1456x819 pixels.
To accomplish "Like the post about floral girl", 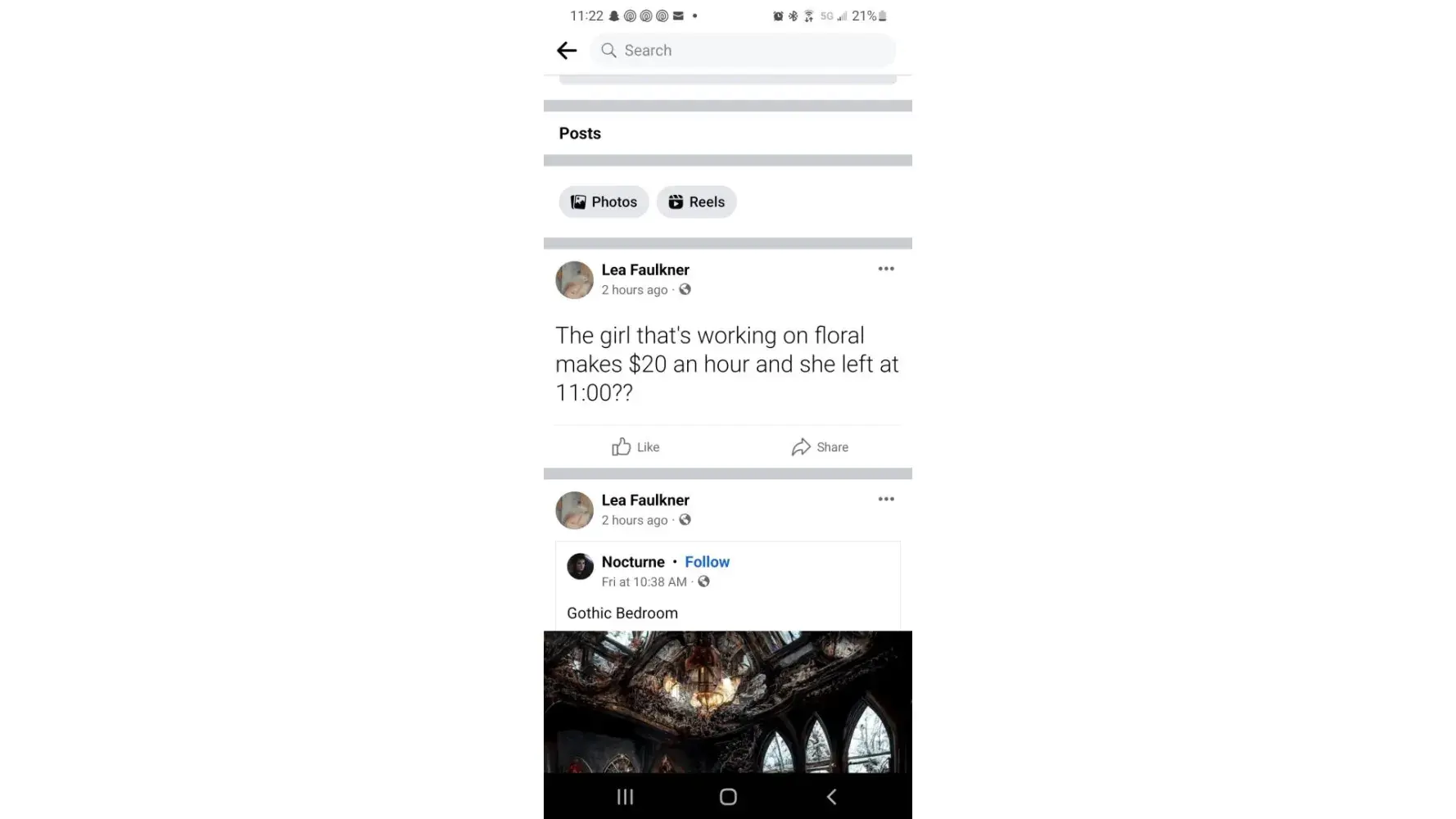I will click(x=635, y=447).
